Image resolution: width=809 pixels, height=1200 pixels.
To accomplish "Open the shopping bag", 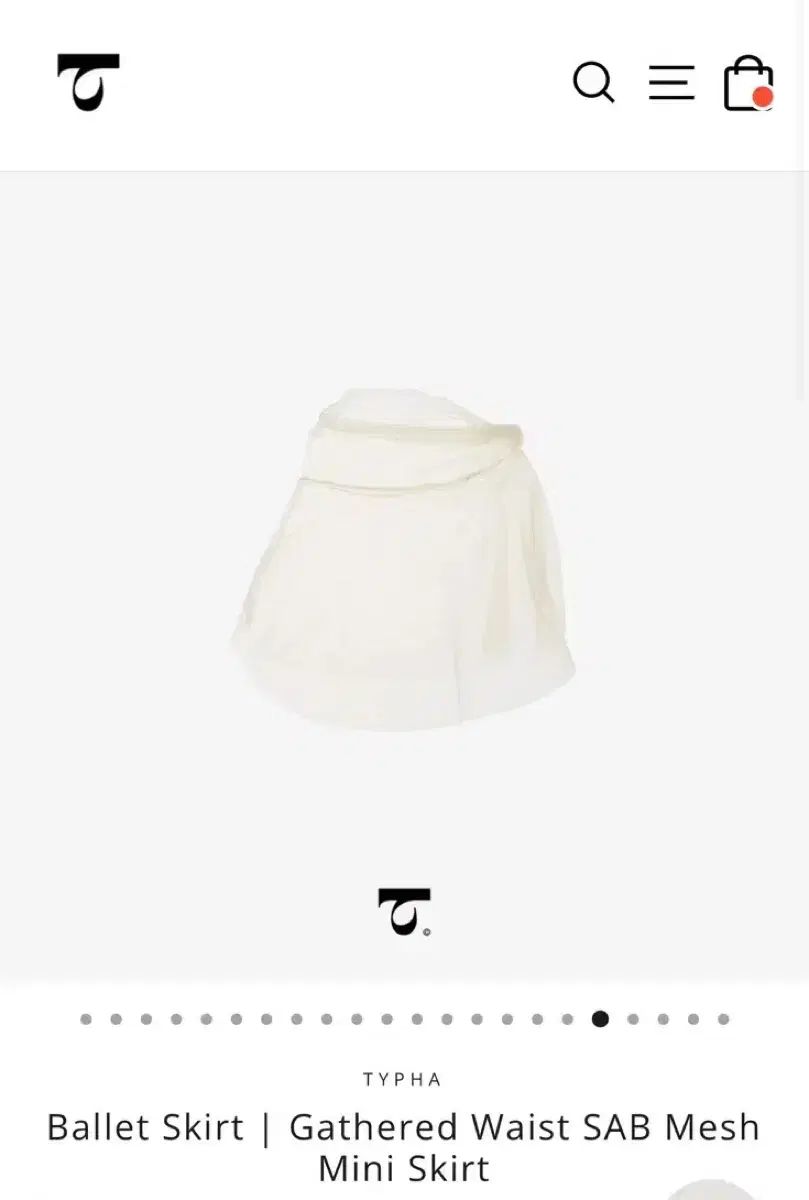I will coord(748,83).
